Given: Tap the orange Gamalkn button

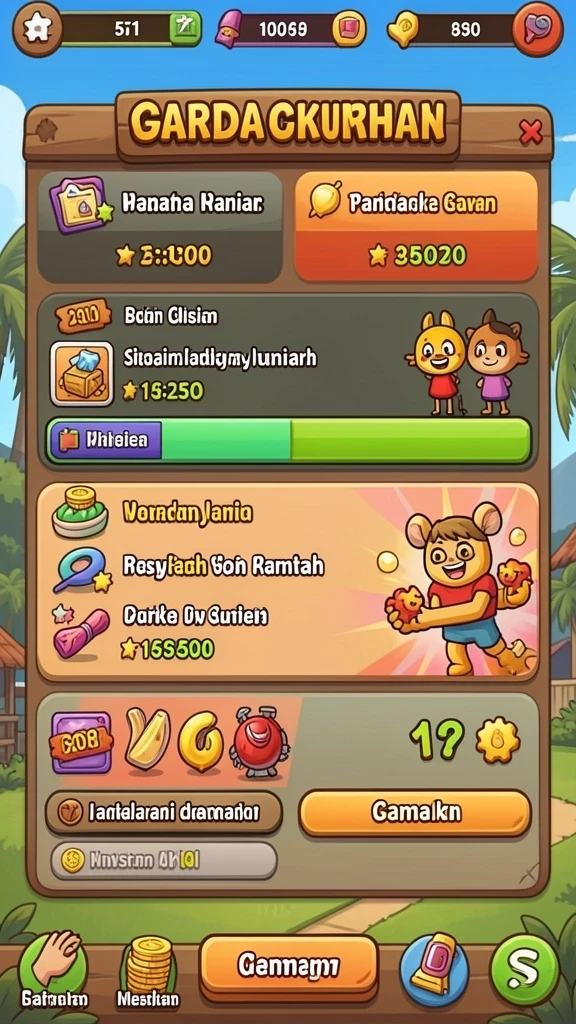Looking at the screenshot, I should [x=415, y=813].
